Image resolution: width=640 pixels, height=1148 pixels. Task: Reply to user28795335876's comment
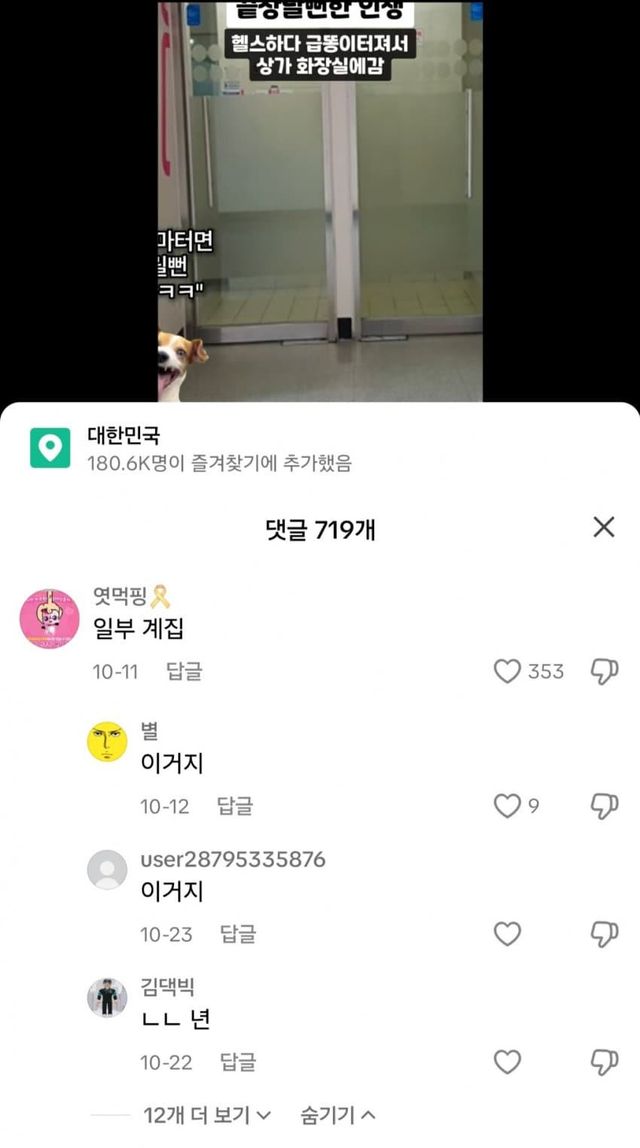click(238, 934)
